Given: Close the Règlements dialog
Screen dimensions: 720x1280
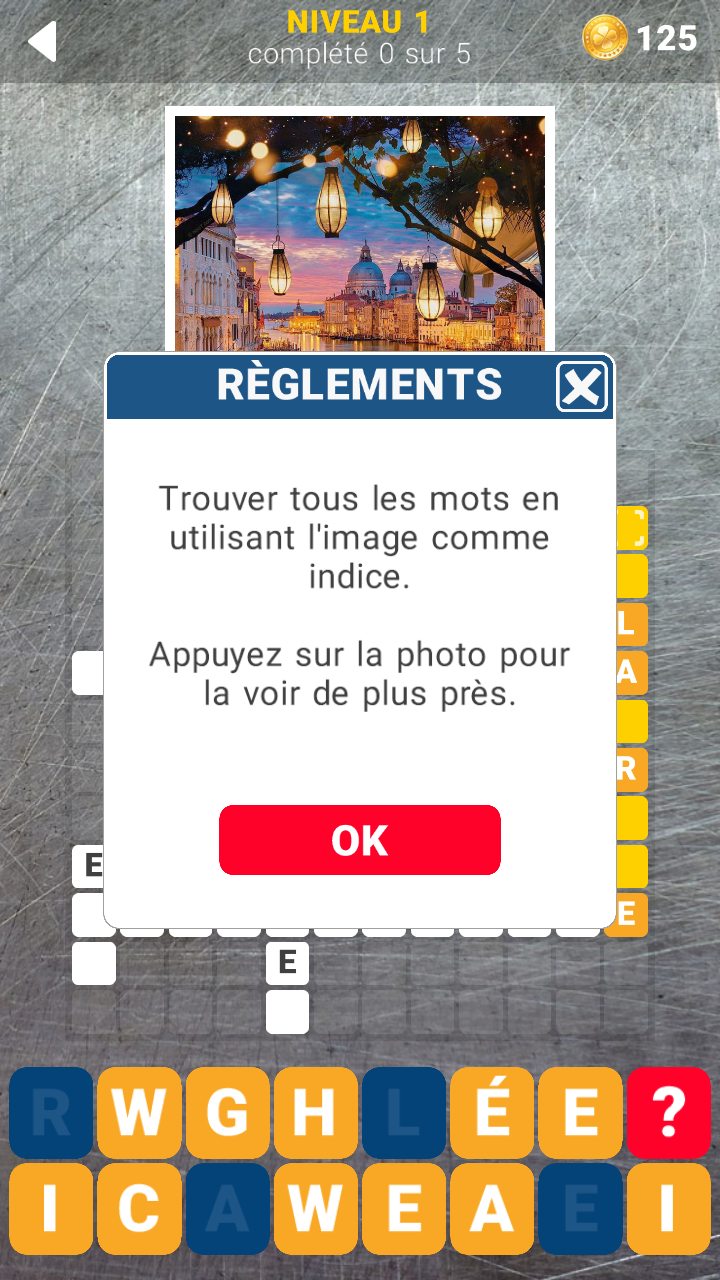Looking at the screenshot, I should [x=581, y=387].
